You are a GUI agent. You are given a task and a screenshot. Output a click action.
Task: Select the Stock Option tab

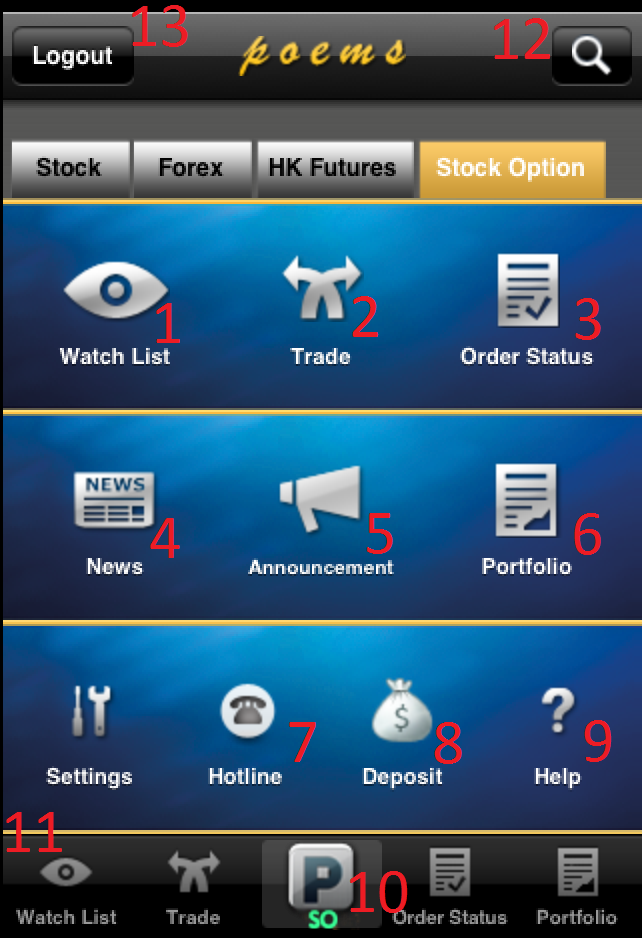pos(511,168)
